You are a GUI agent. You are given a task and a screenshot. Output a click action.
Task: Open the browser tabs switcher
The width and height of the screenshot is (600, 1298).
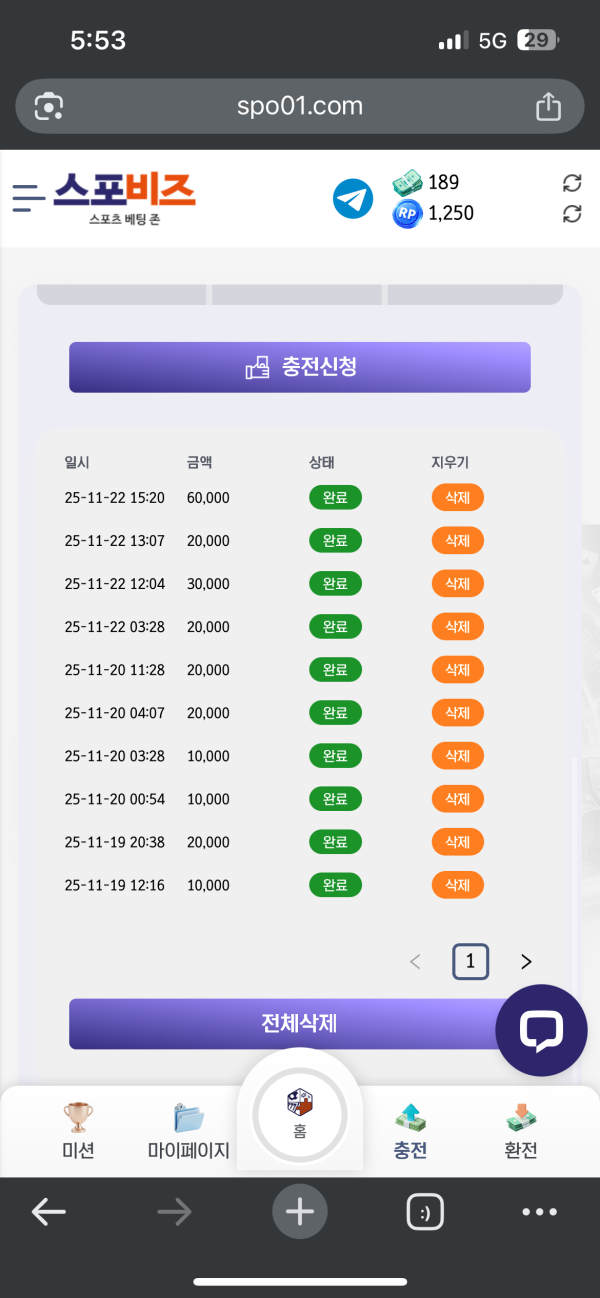(425, 1212)
